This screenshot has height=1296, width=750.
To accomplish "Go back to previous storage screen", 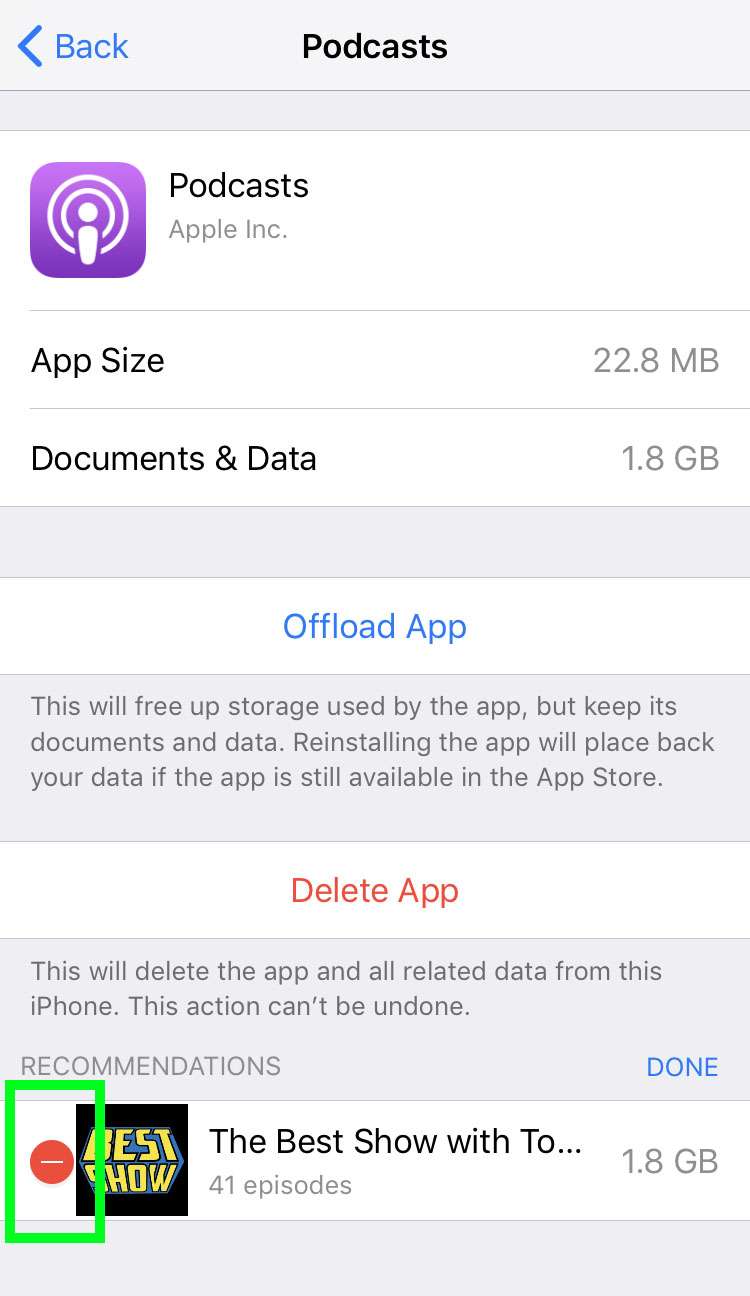I will click(x=73, y=47).
